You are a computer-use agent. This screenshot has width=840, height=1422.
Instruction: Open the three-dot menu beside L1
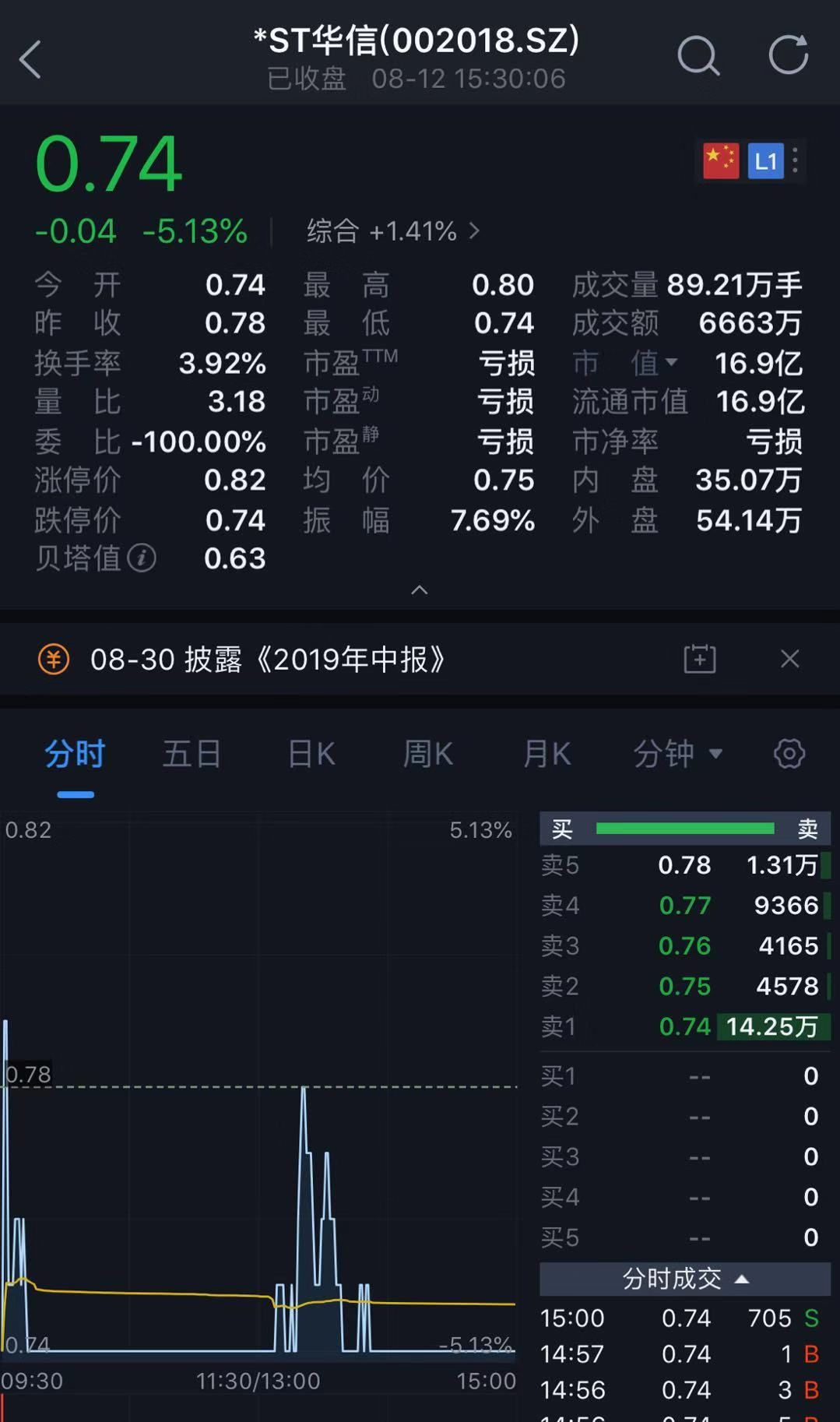(795, 161)
